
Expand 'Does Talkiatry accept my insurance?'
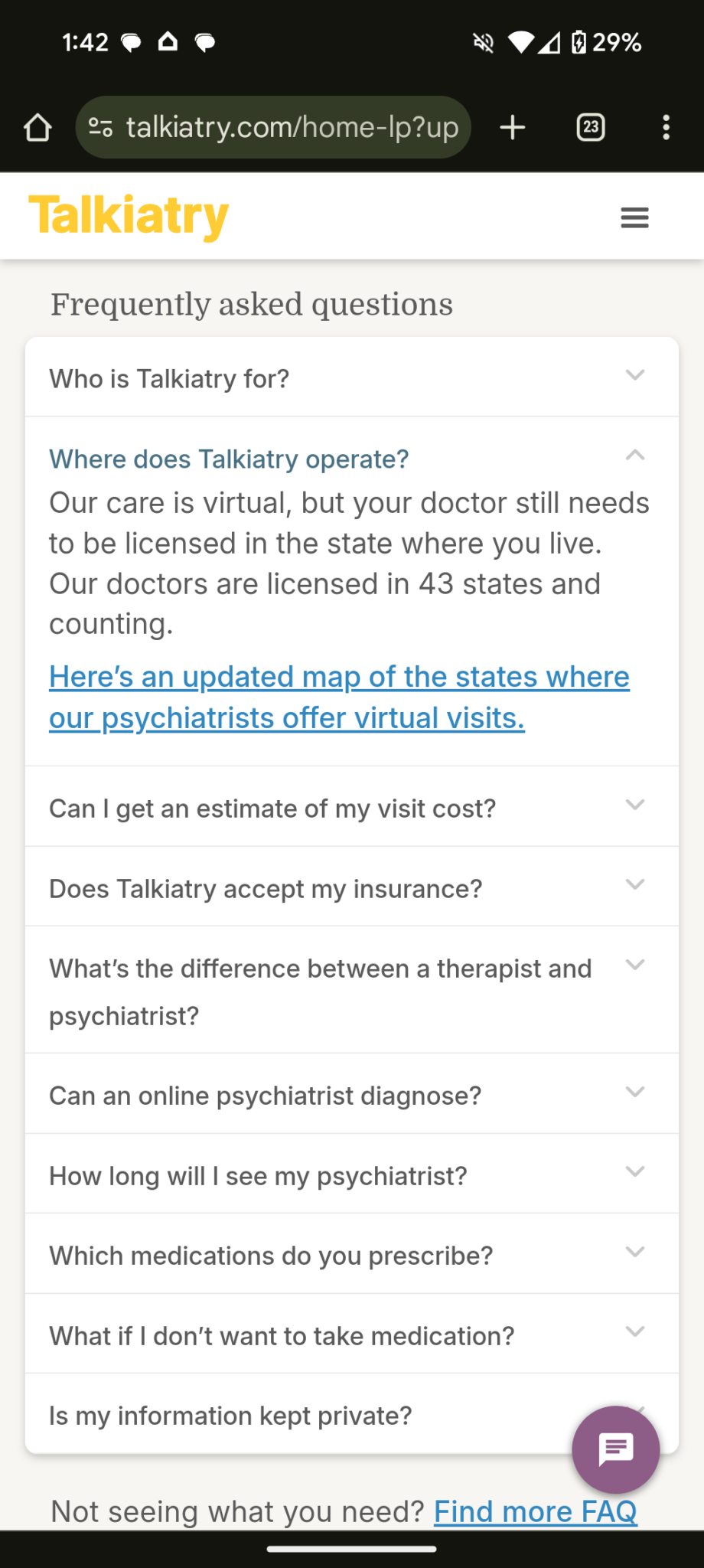352,888
